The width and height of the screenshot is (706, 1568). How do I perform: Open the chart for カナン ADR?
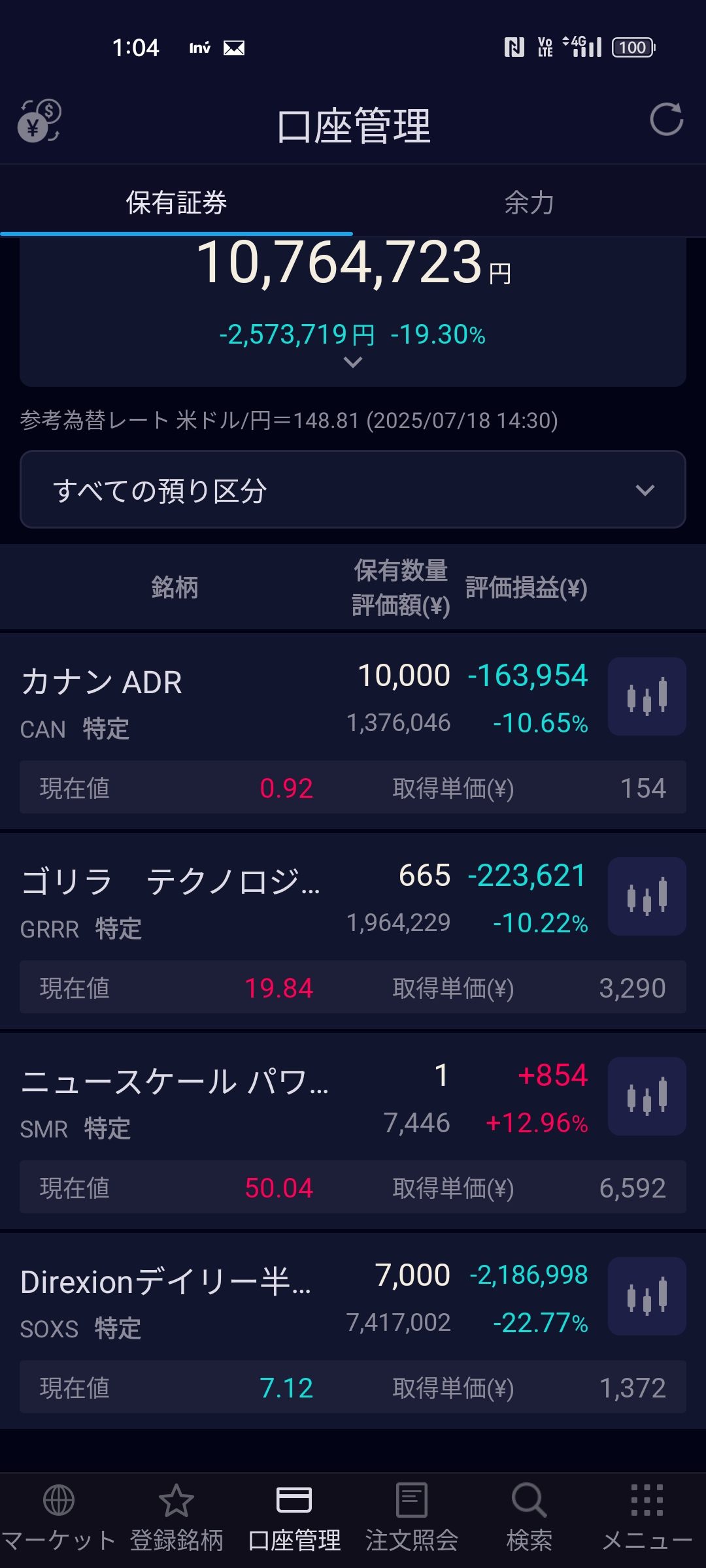647,696
